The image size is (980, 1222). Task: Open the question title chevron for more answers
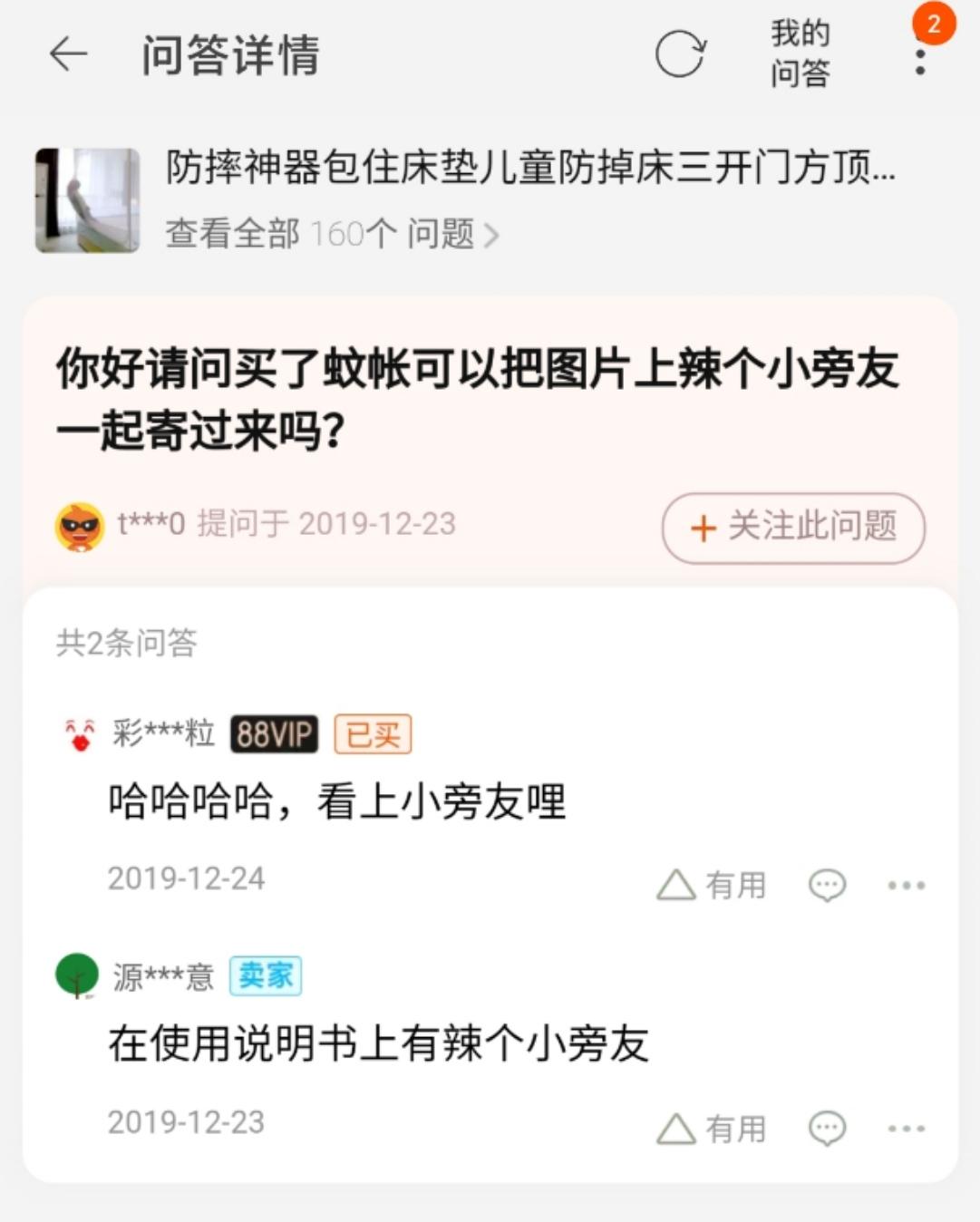pyautogui.click(x=494, y=233)
